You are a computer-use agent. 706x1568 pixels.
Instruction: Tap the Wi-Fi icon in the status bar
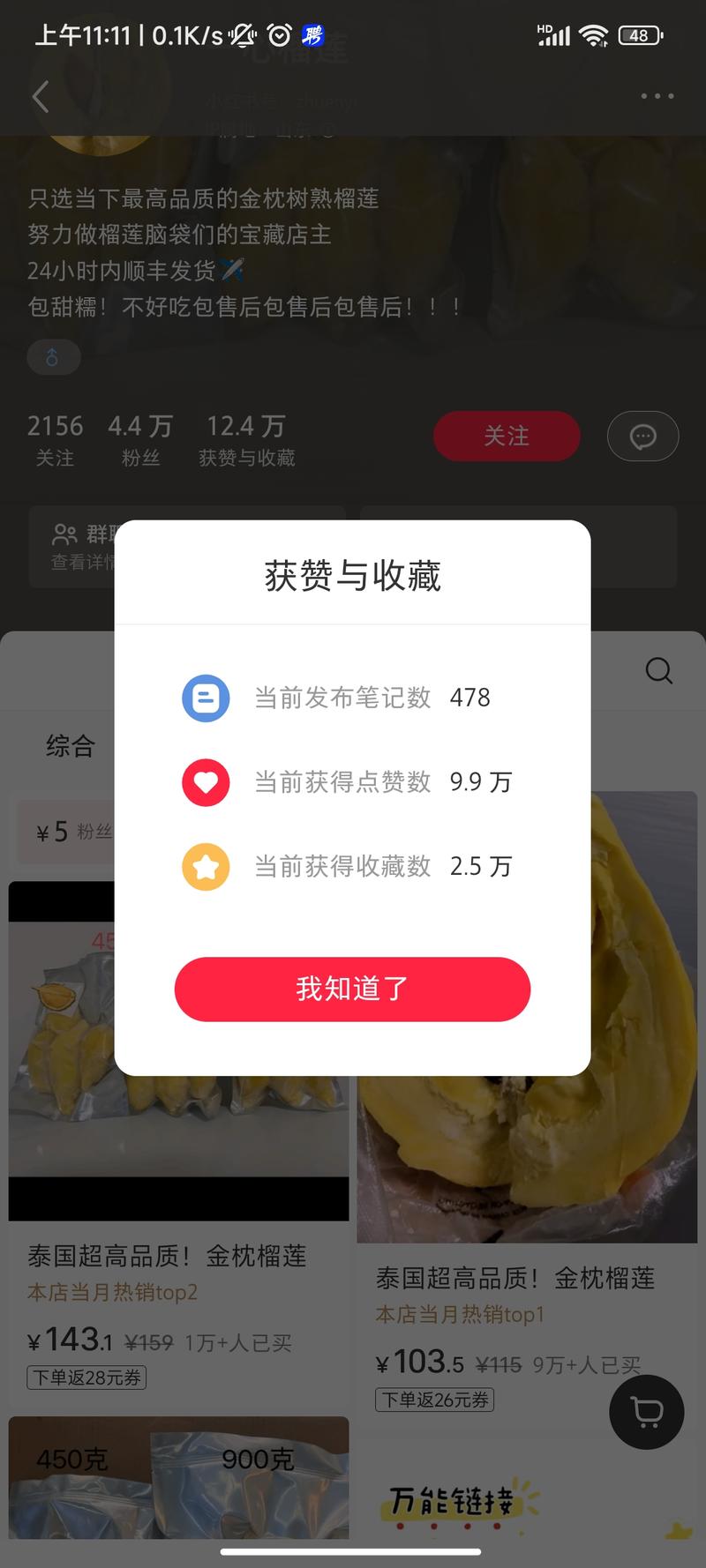(594, 35)
